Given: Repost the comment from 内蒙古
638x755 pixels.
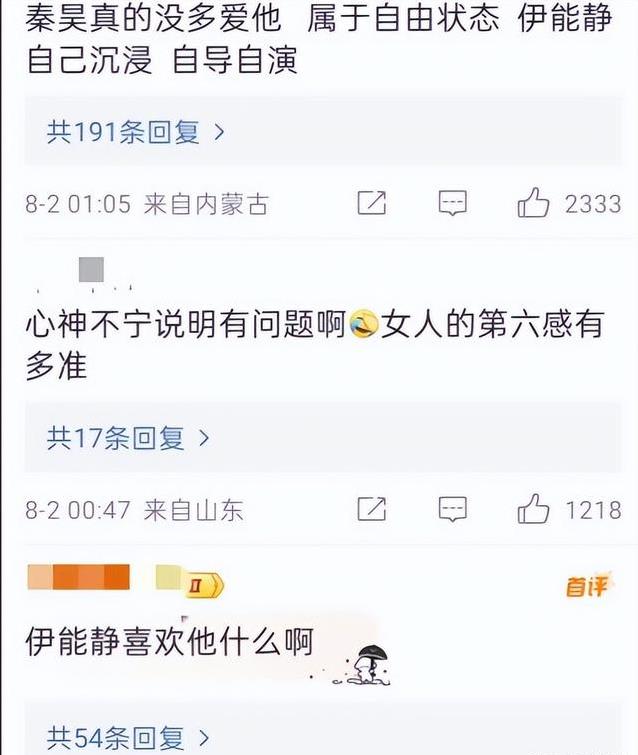Looking at the screenshot, I should (371, 204).
